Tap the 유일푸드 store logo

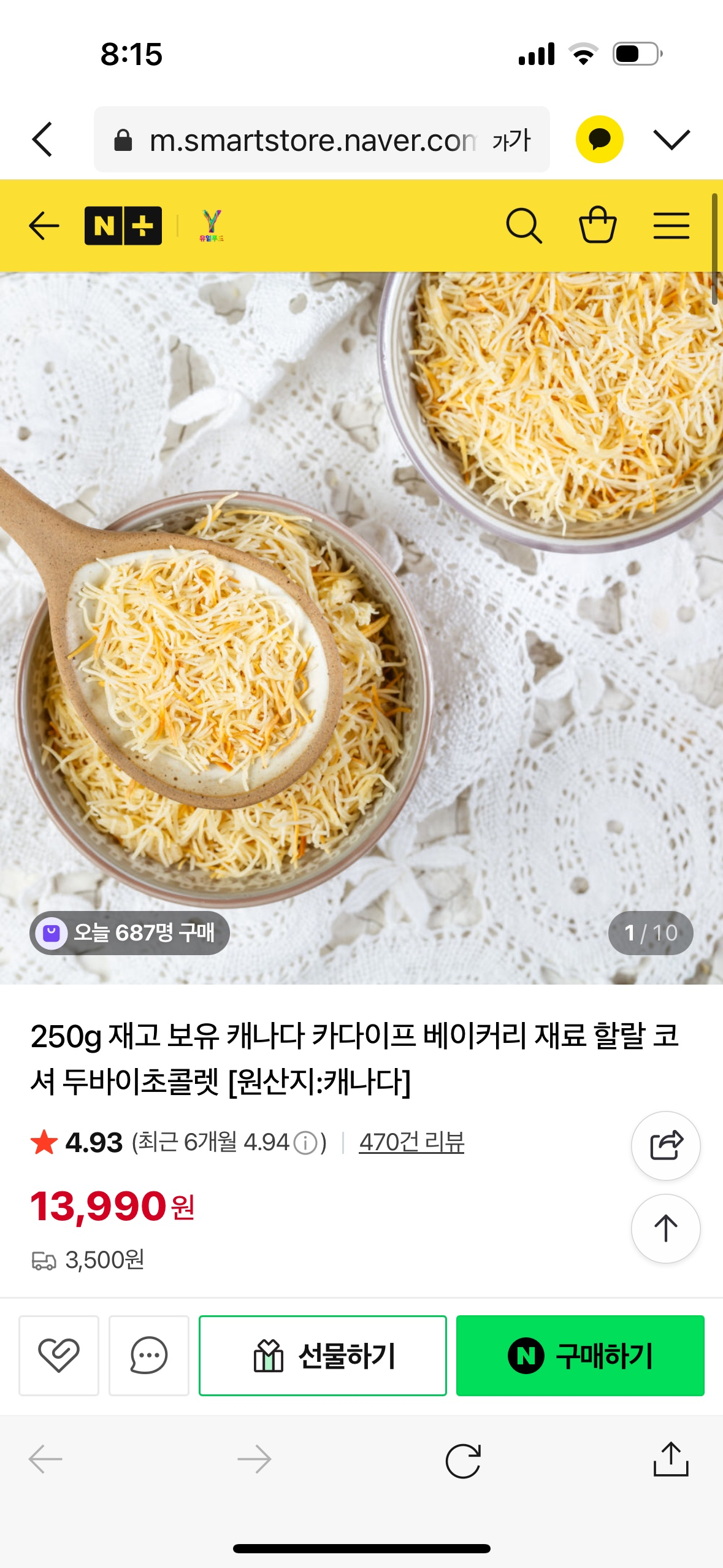(x=212, y=225)
